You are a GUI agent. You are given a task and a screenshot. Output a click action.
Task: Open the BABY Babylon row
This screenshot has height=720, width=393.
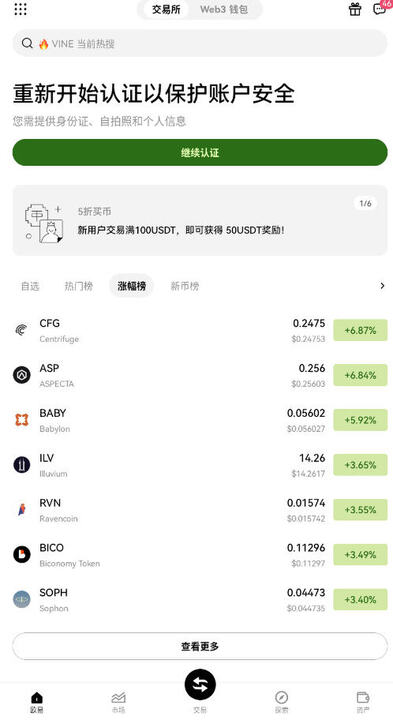pyautogui.click(x=200, y=420)
